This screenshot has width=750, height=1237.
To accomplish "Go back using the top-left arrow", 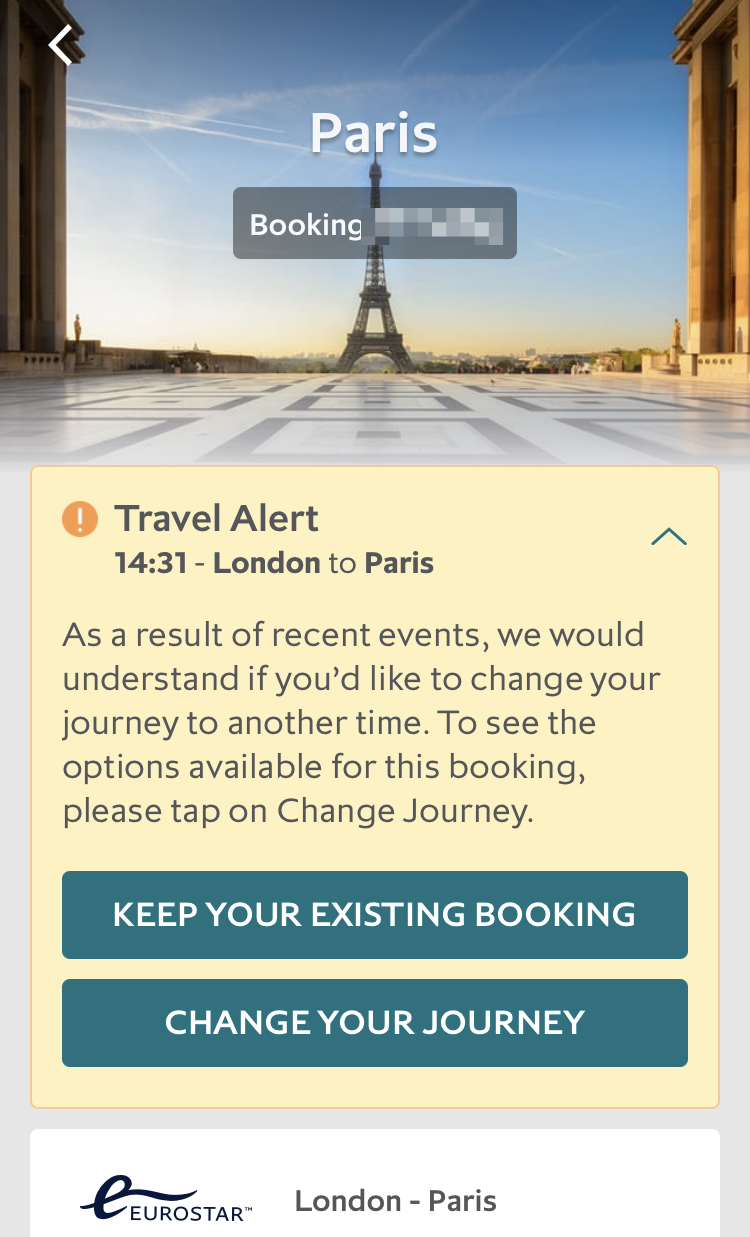I will coord(62,45).
